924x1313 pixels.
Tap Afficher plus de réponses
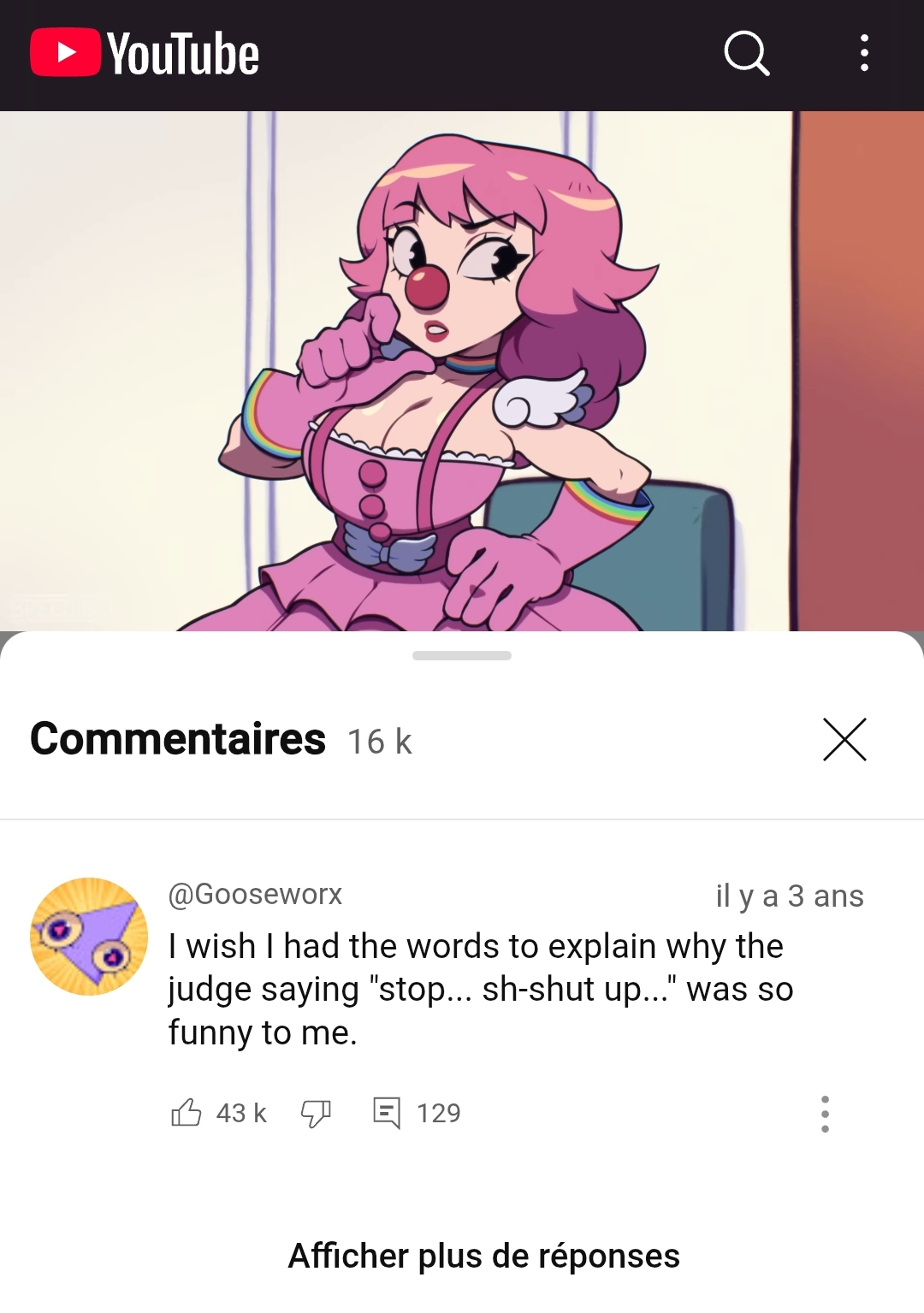(x=483, y=1256)
